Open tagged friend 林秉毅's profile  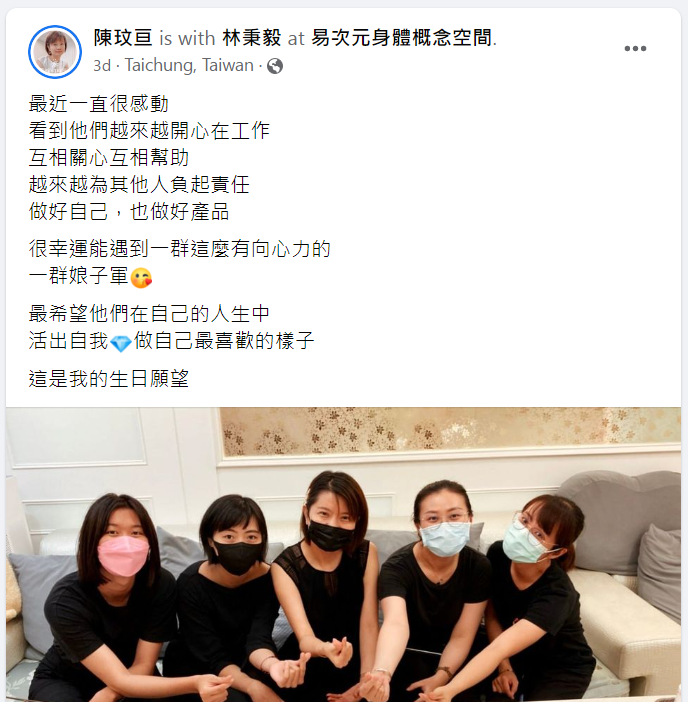(251, 39)
